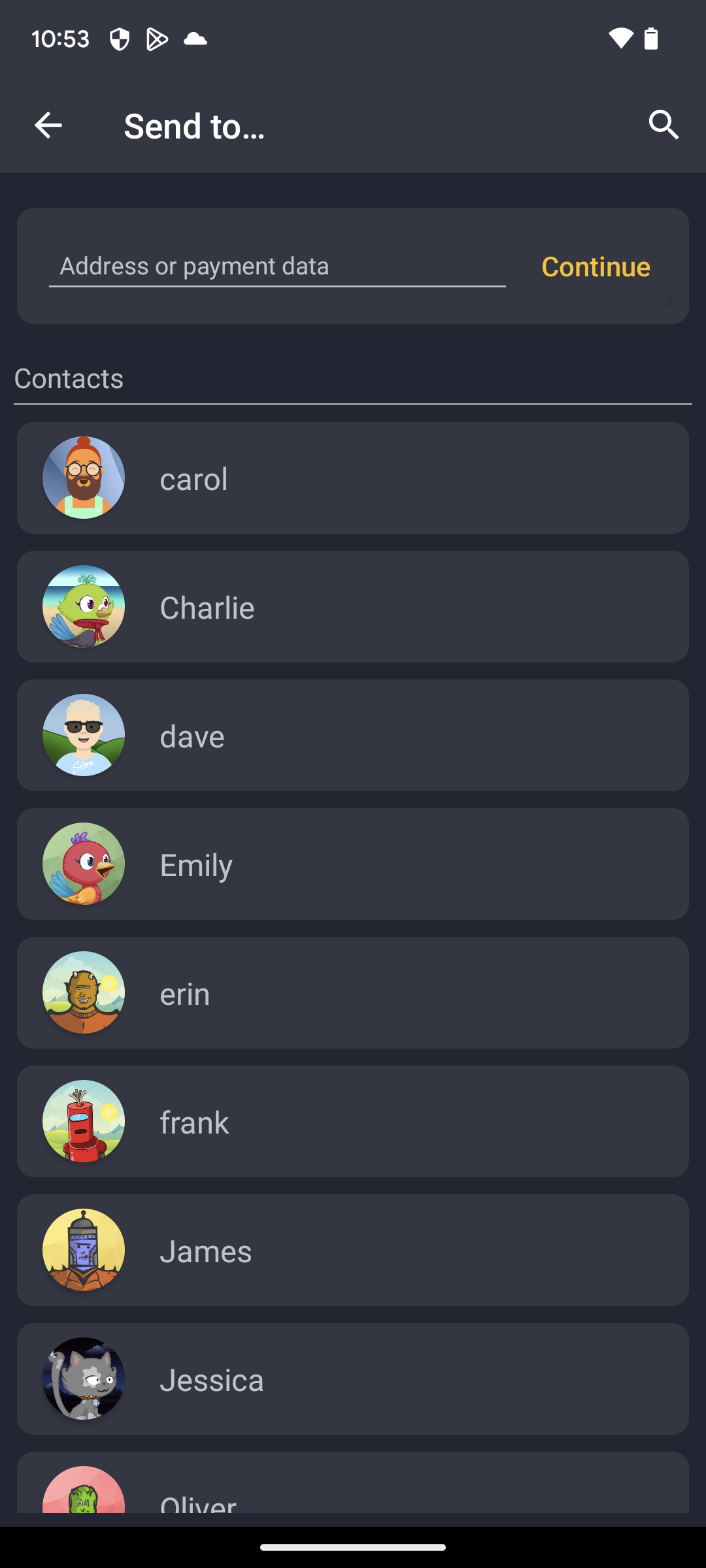
Task: Send to Emily
Action: point(353,864)
